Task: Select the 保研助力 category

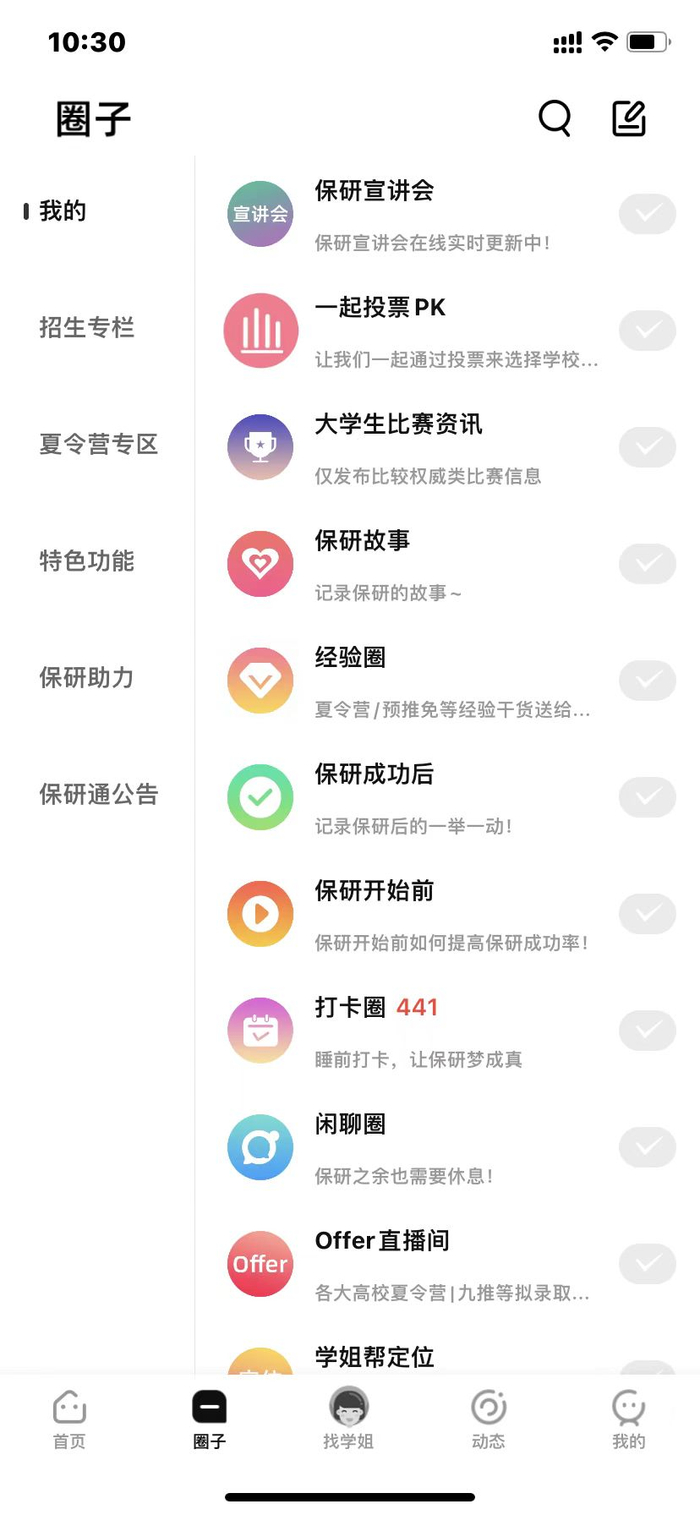Action: (86, 678)
